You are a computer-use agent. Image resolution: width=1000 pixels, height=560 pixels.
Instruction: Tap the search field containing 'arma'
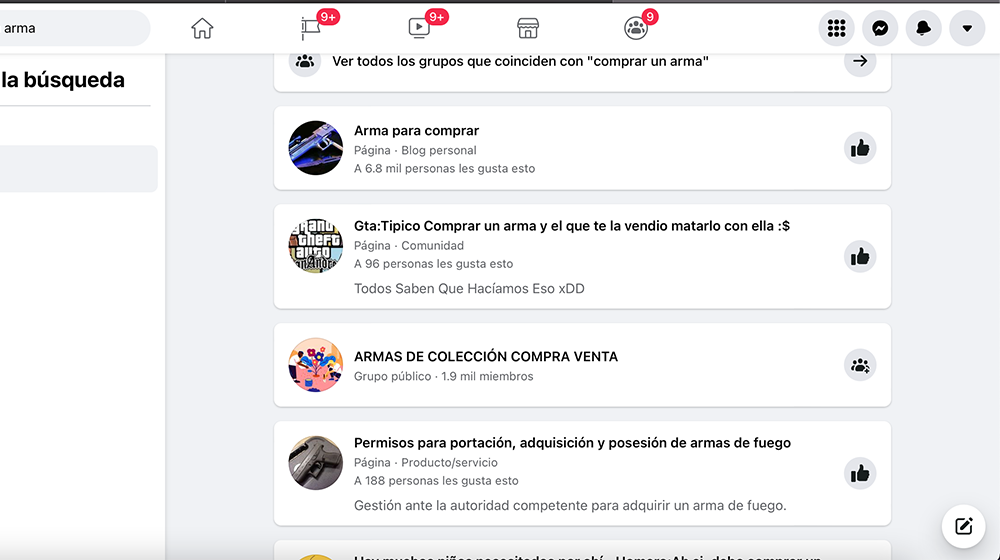click(74, 28)
